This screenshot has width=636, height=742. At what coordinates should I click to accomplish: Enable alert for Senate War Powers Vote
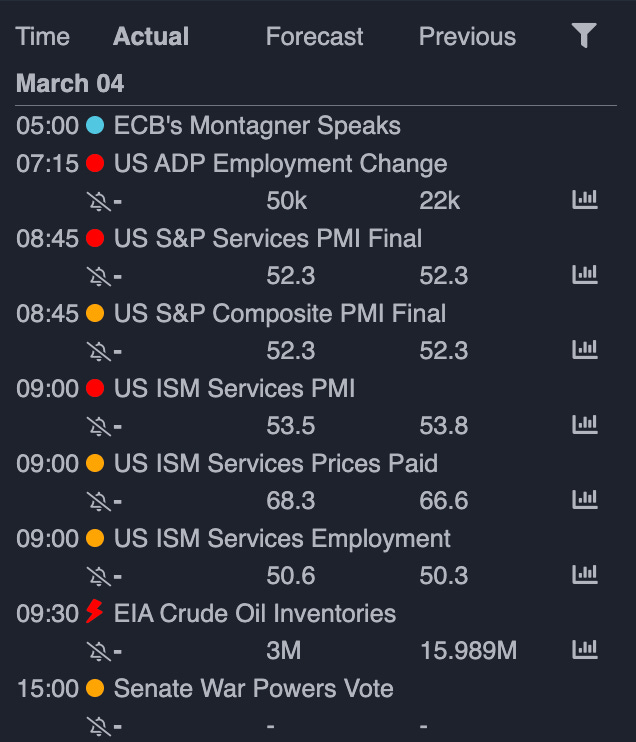point(99,726)
